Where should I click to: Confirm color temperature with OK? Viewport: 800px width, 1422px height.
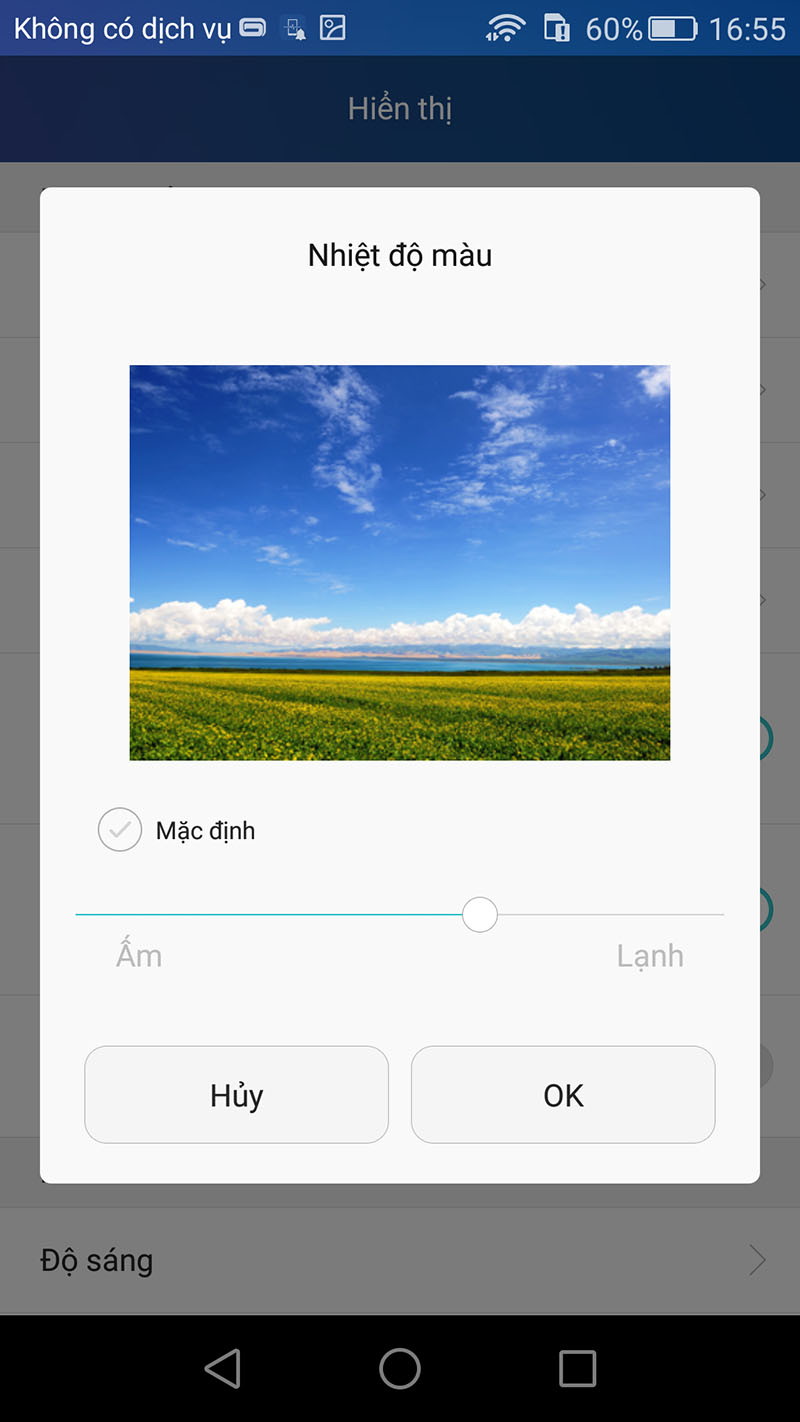pyautogui.click(x=562, y=1095)
